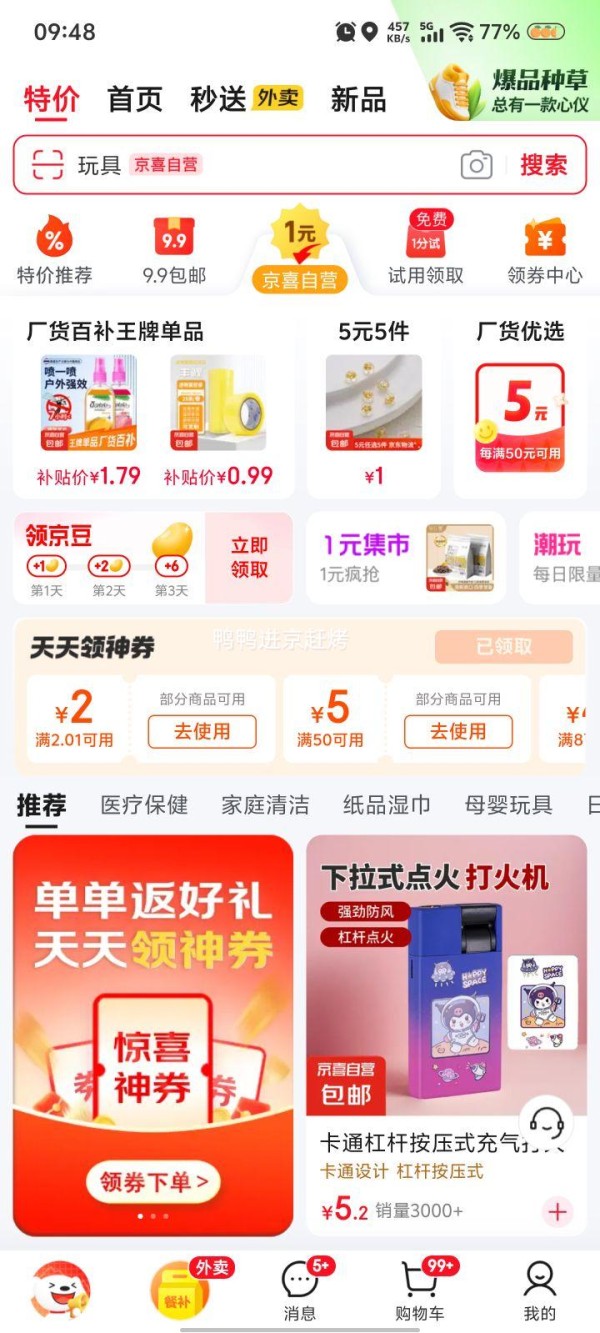Viewport: 600px width, 1333px height.
Task: Select the 家庭清洁 category
Action: pos(265,805)
